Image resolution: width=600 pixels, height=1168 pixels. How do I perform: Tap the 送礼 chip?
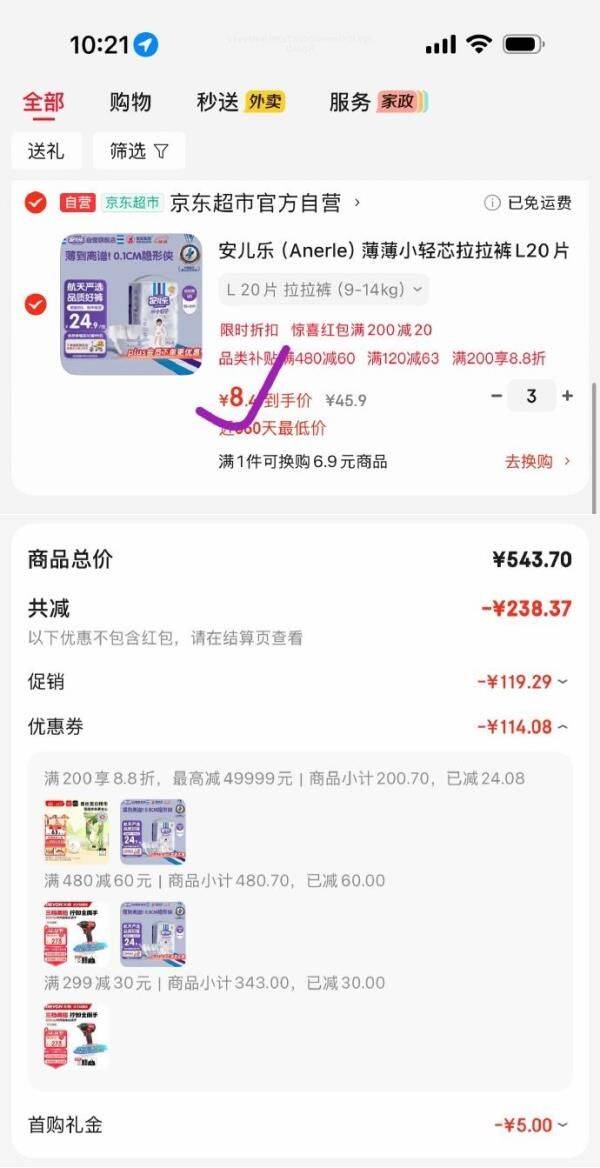click(46, 151)
